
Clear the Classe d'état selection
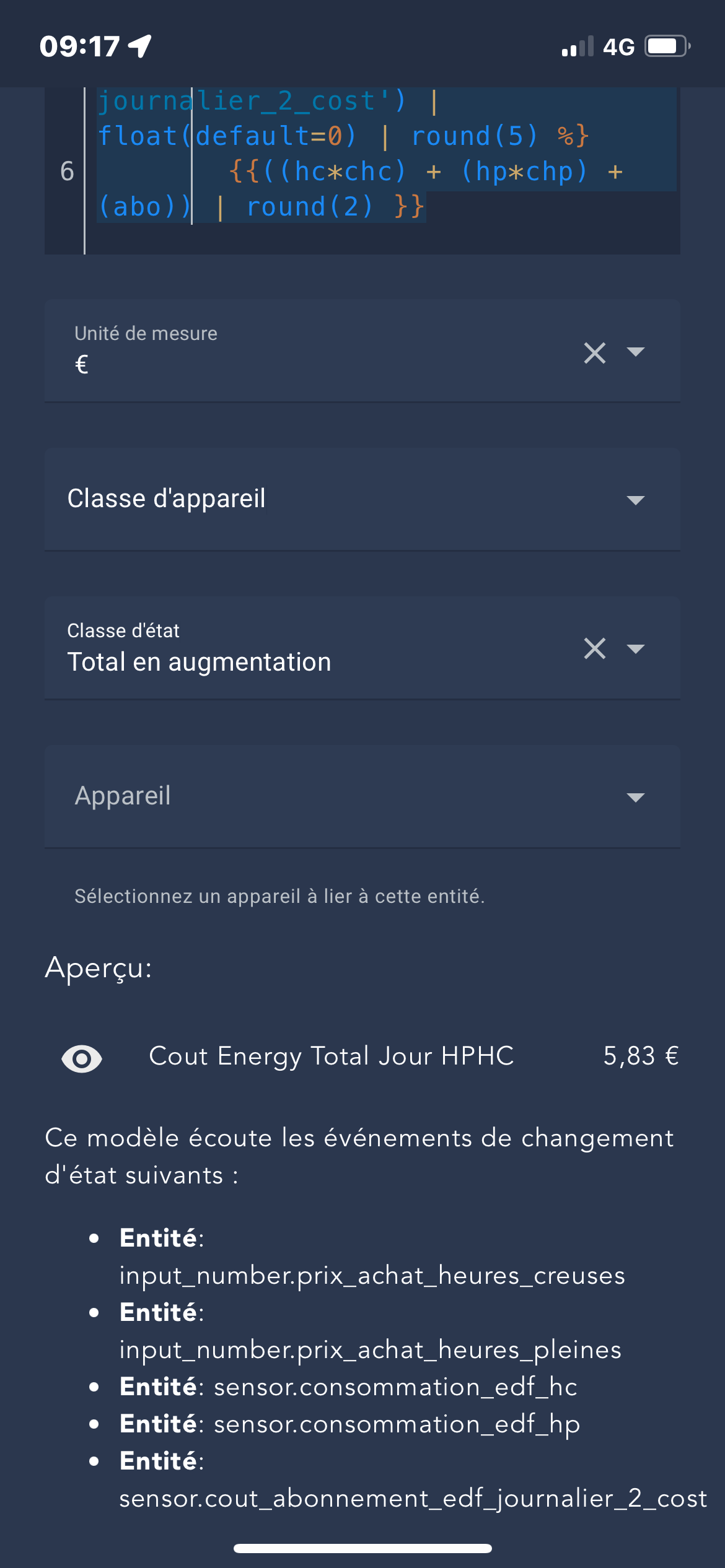[595, 648]
